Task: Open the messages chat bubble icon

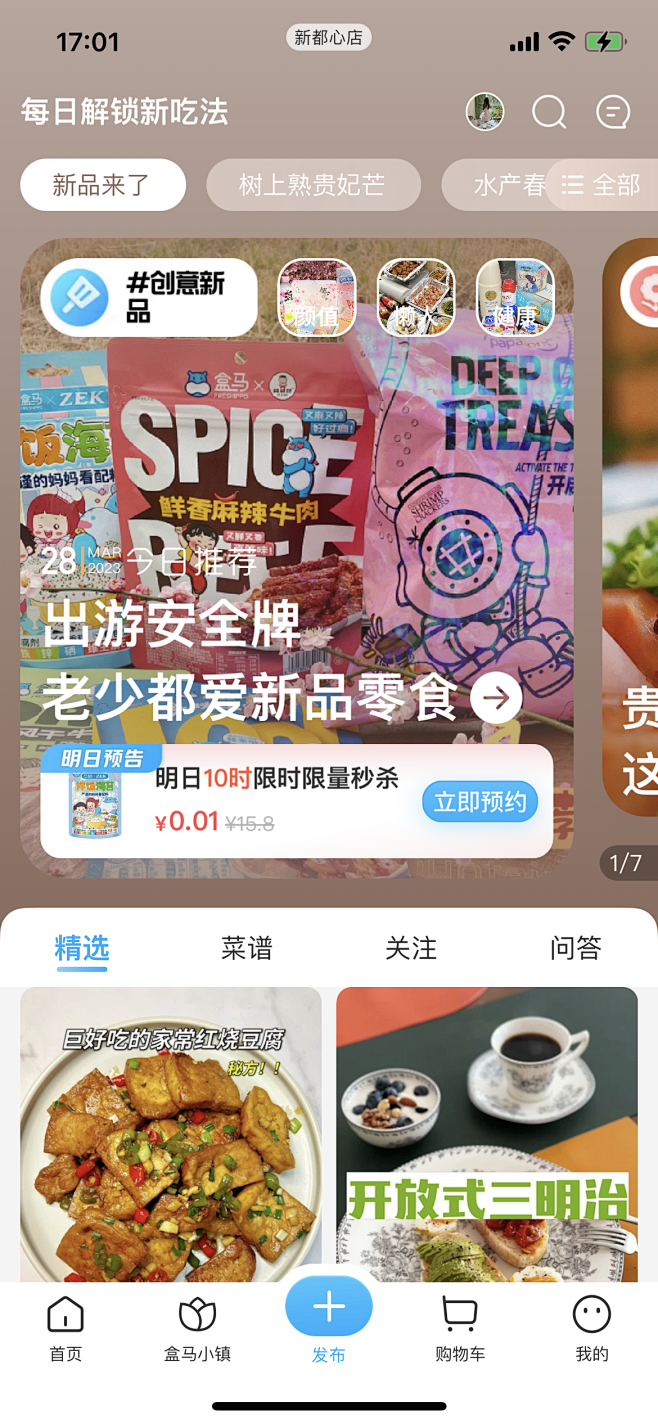Action: (x=612, y=112)
